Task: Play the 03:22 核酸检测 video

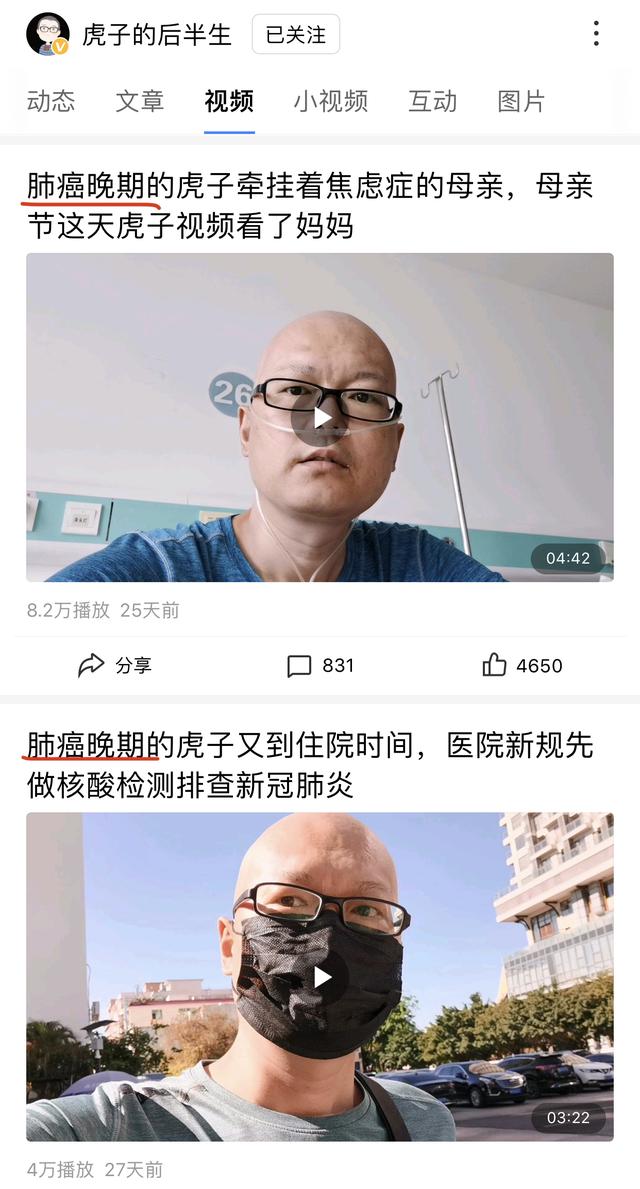Action: coord(320,976)
